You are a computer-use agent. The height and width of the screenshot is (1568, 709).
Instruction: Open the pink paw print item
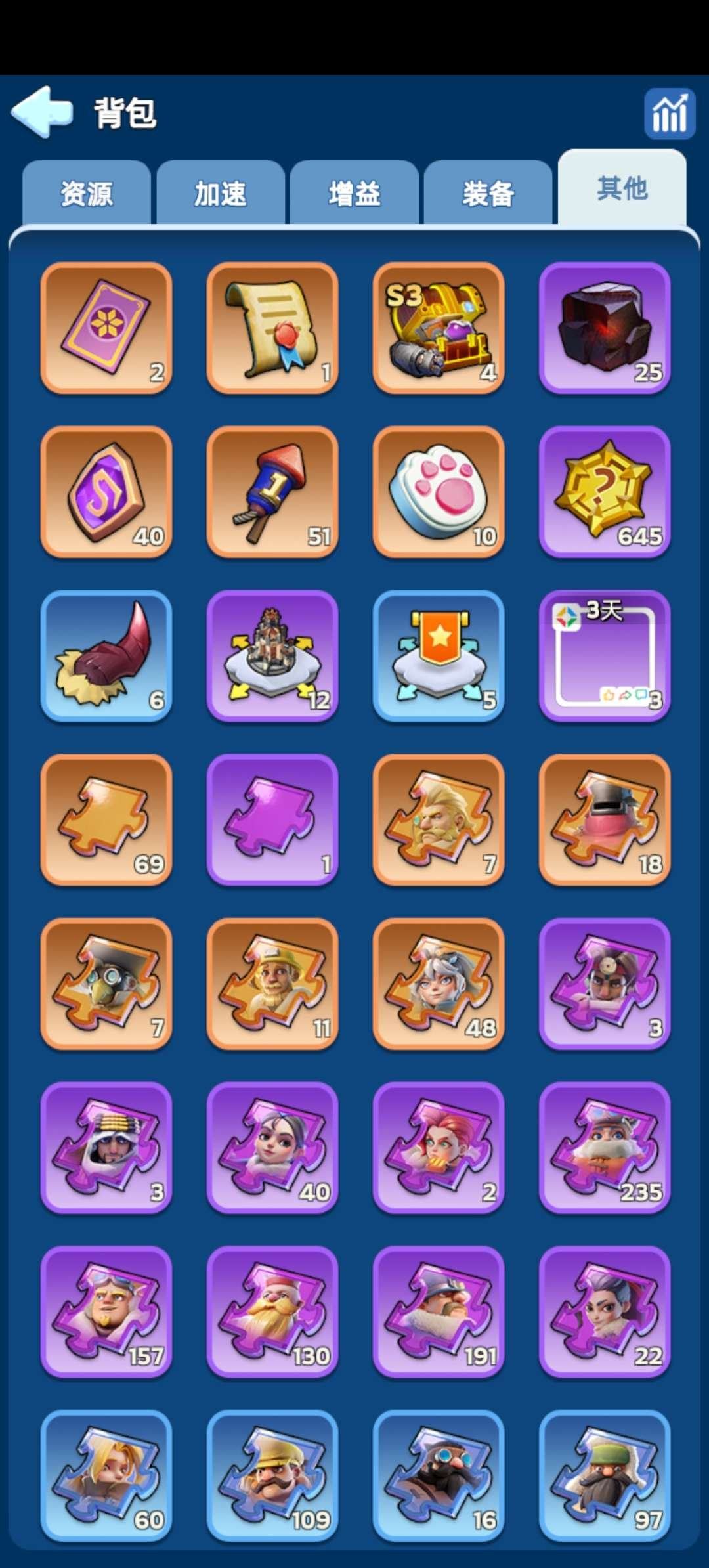439,492
